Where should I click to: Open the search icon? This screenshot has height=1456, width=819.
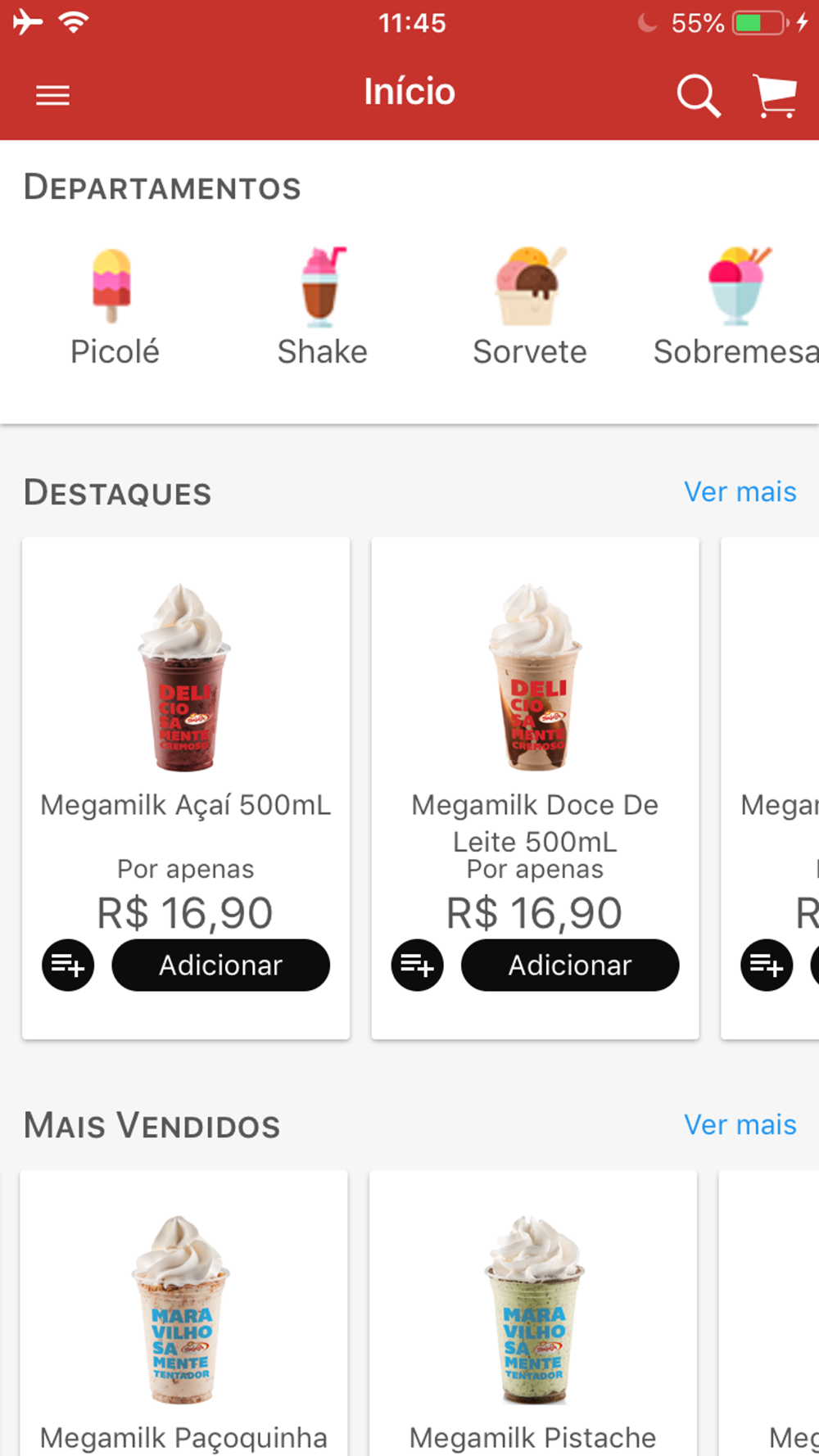coord(698,96)
